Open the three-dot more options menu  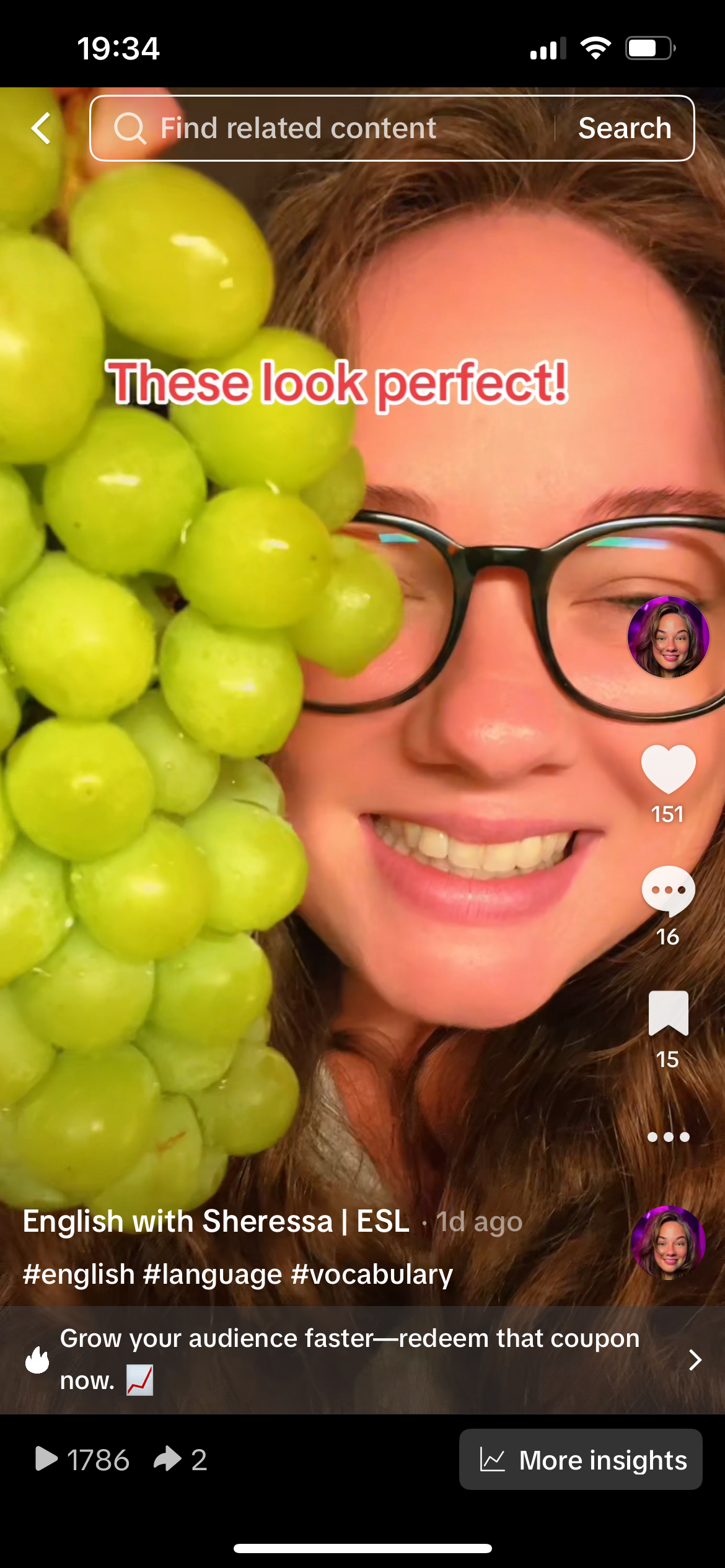pos(668,1137)
